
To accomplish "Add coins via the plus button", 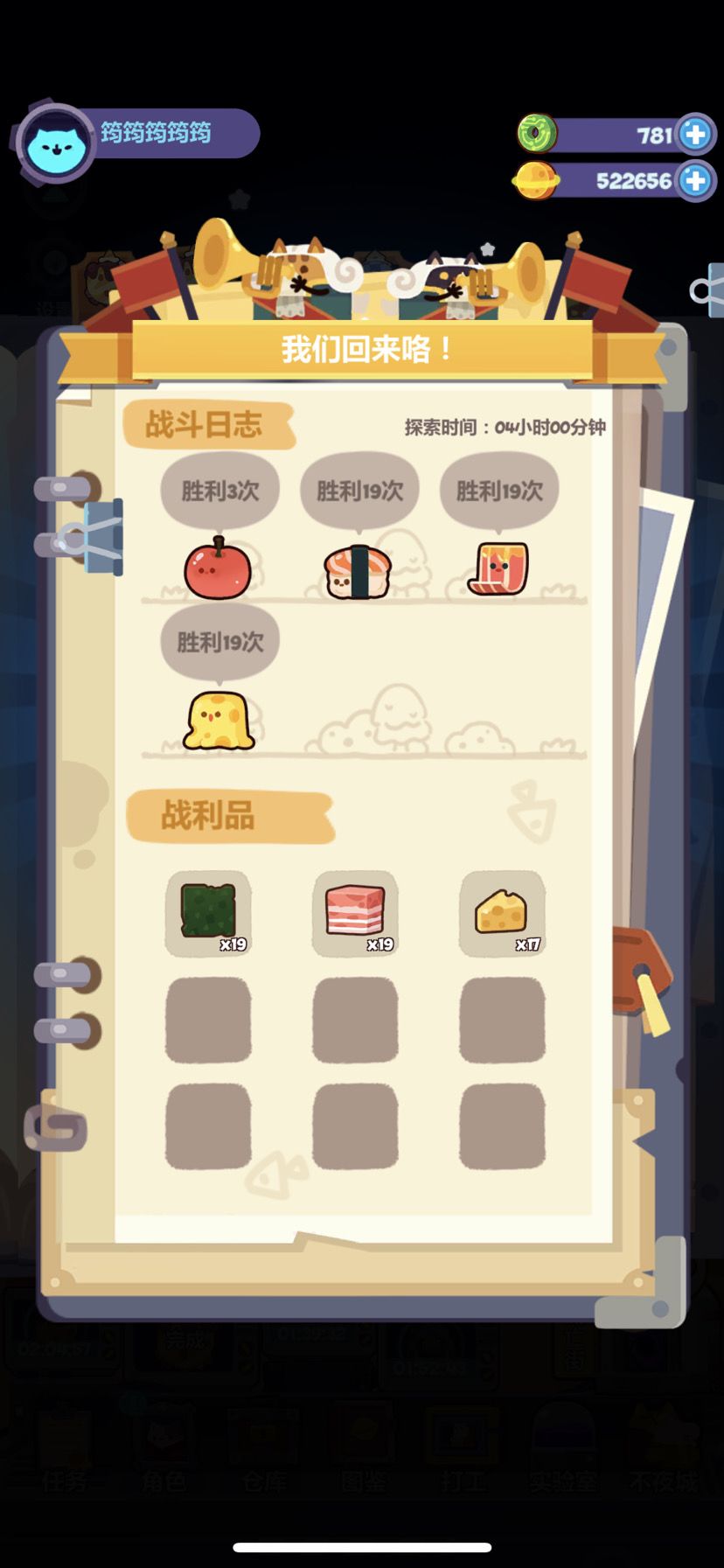I will [695, 180].
